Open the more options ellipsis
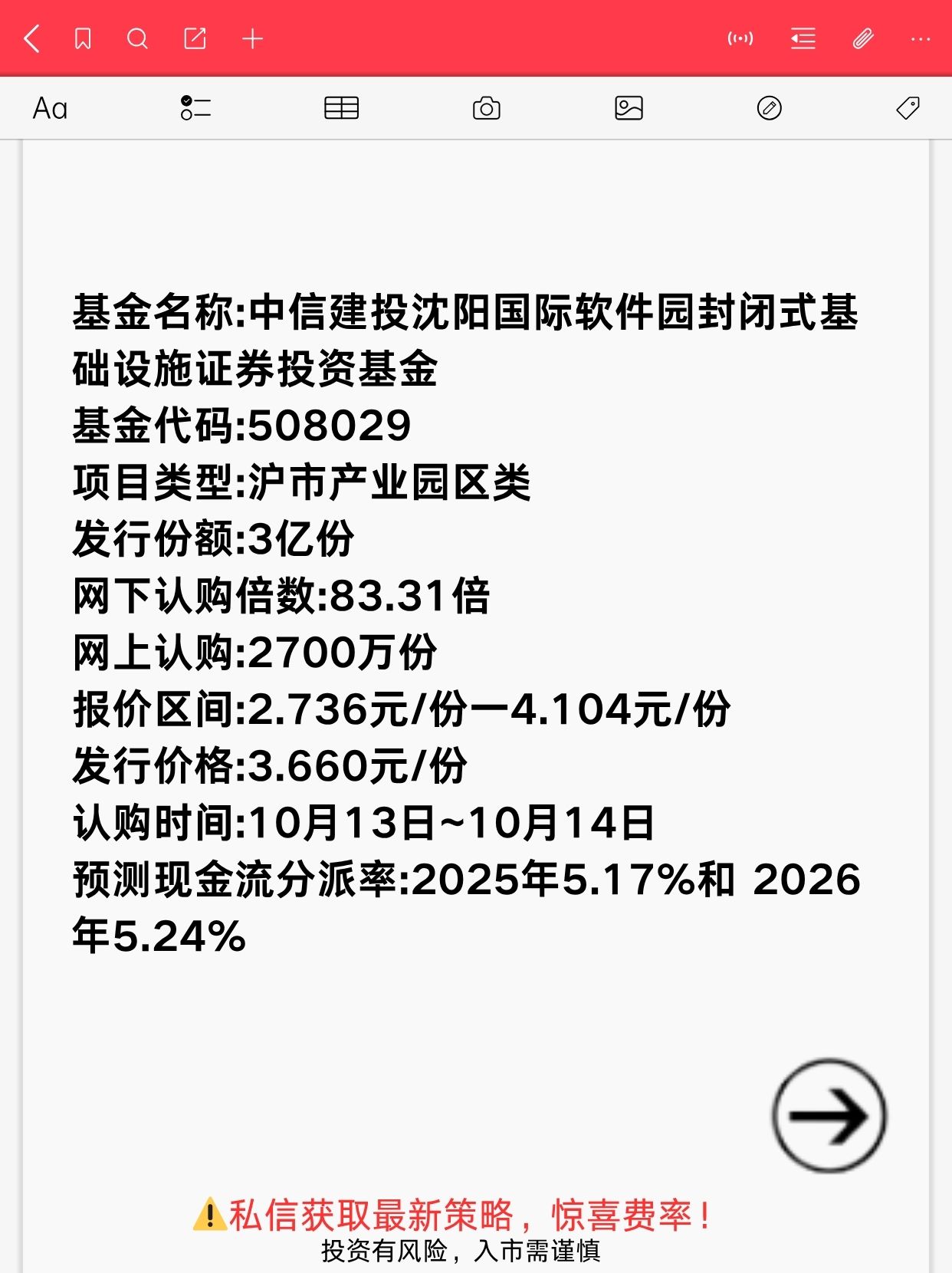 [x=920, y=38]
